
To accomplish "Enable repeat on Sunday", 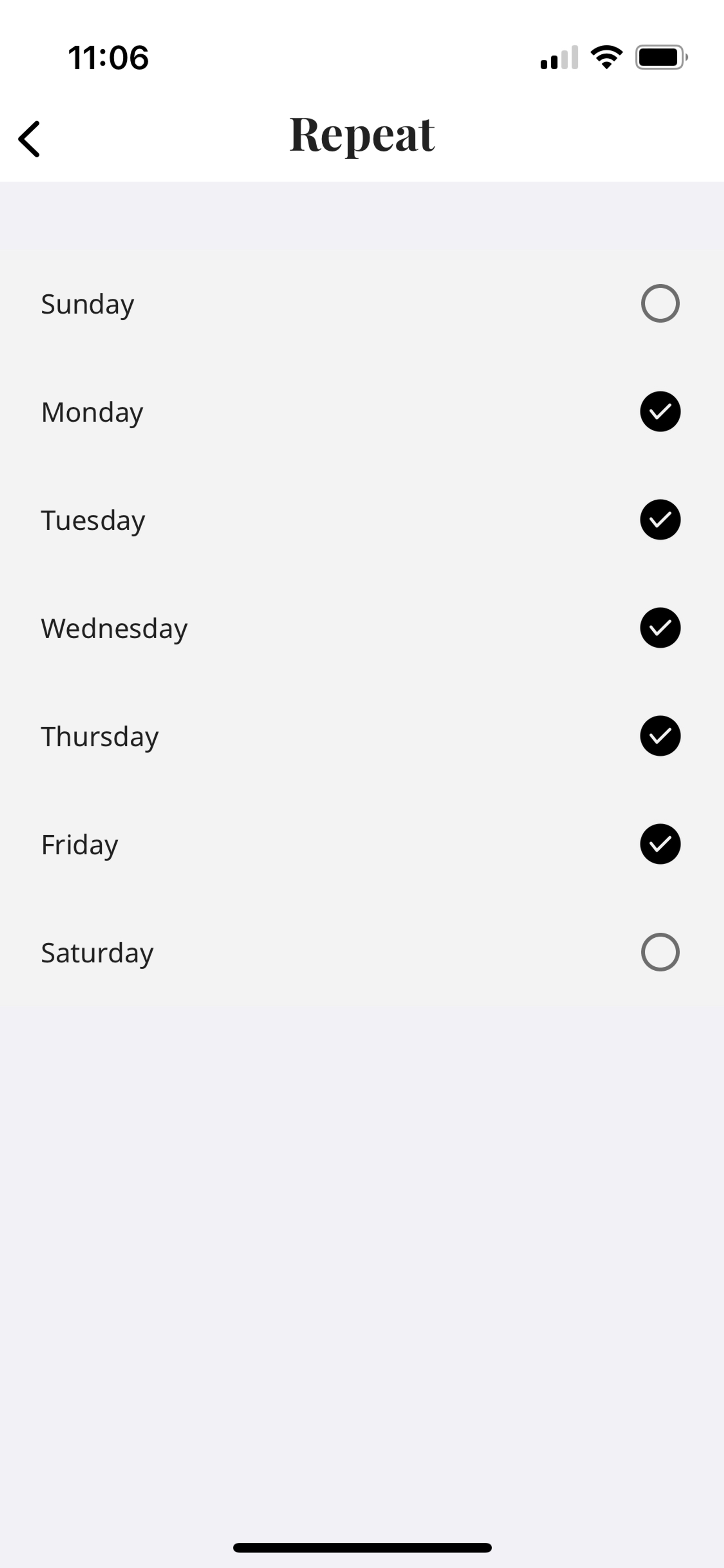I will point(660,303).
